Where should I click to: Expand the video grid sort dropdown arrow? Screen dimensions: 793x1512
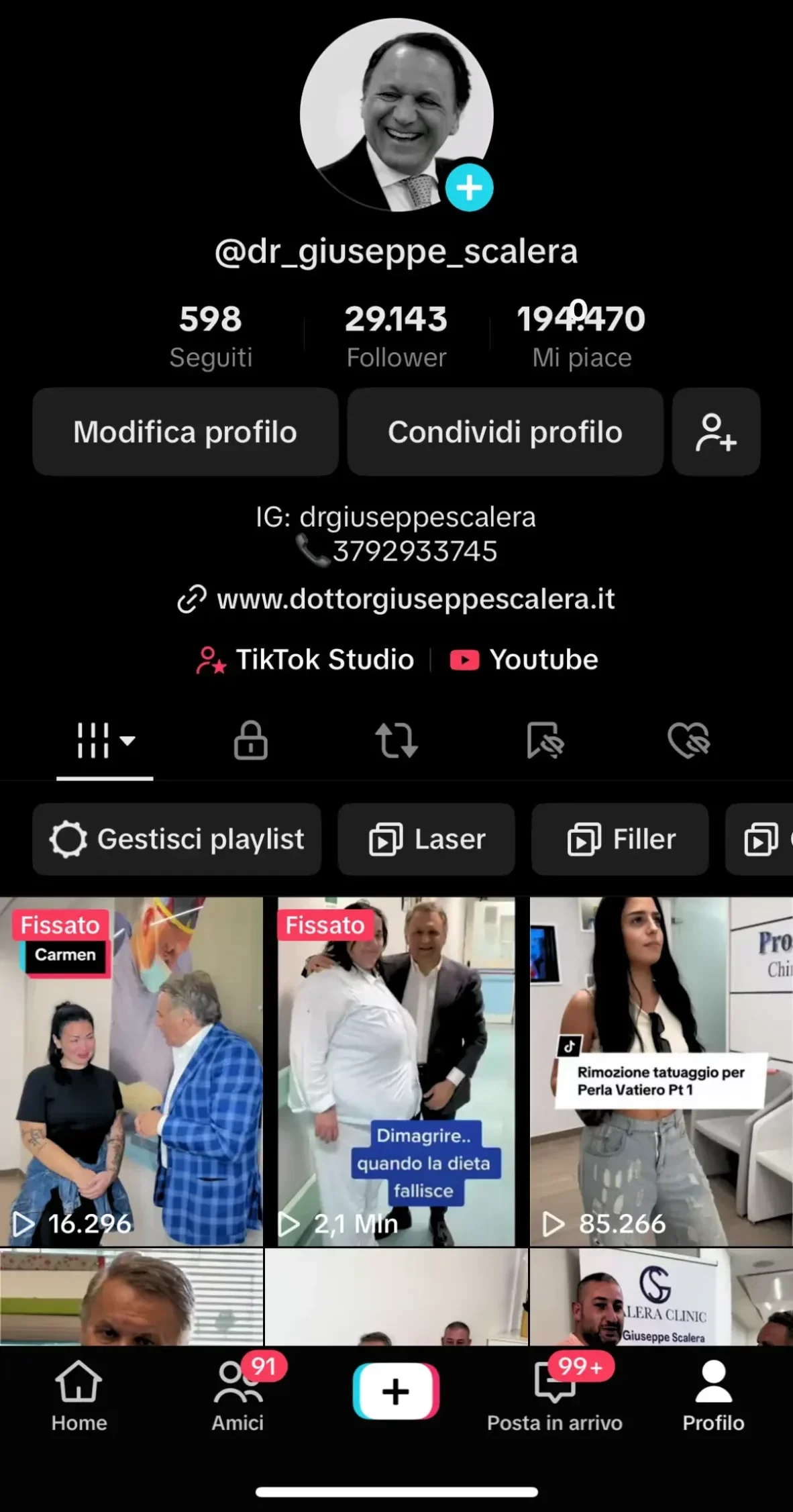pos(128,742)
